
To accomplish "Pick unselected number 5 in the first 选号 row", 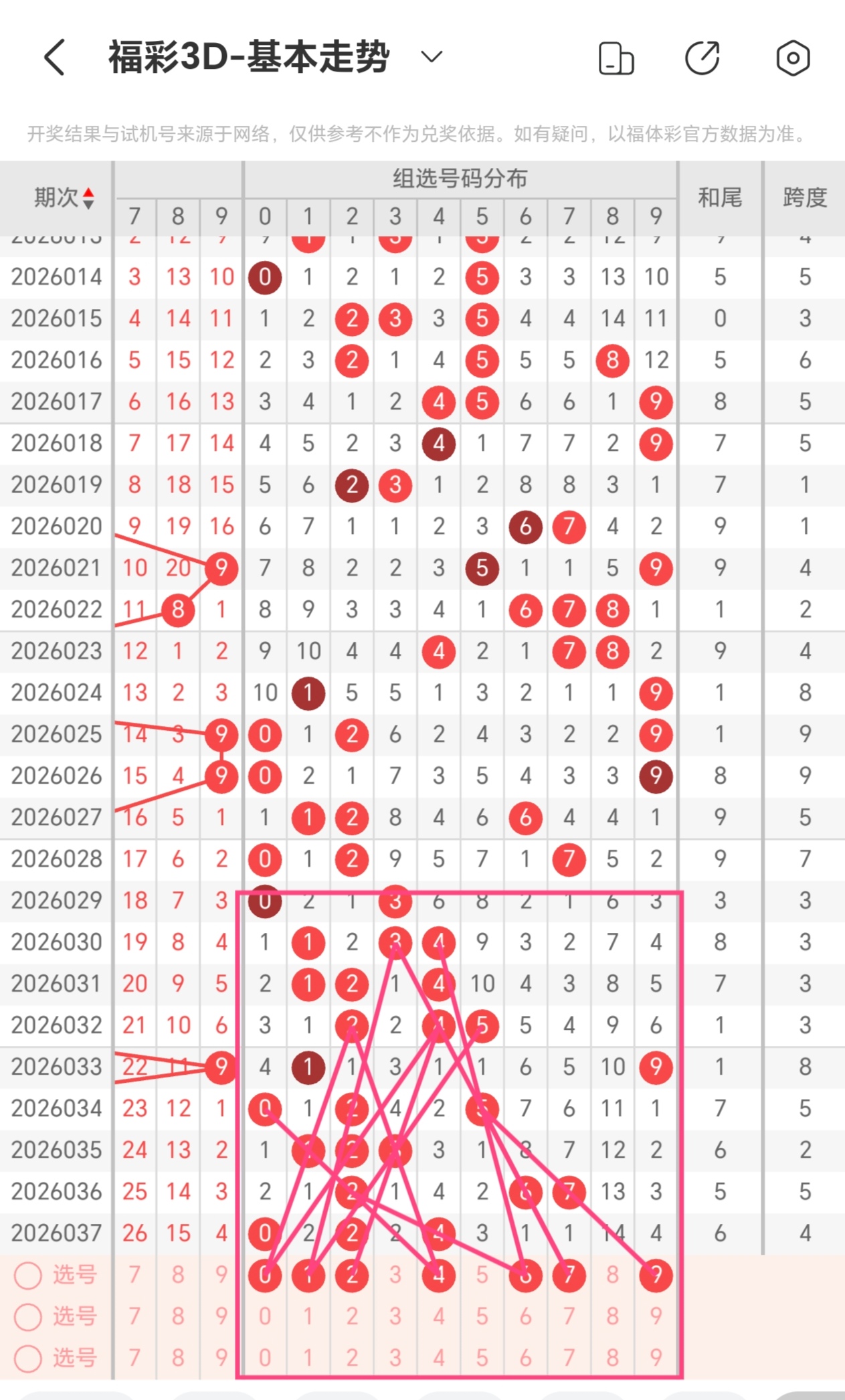I will [482, 1276].
